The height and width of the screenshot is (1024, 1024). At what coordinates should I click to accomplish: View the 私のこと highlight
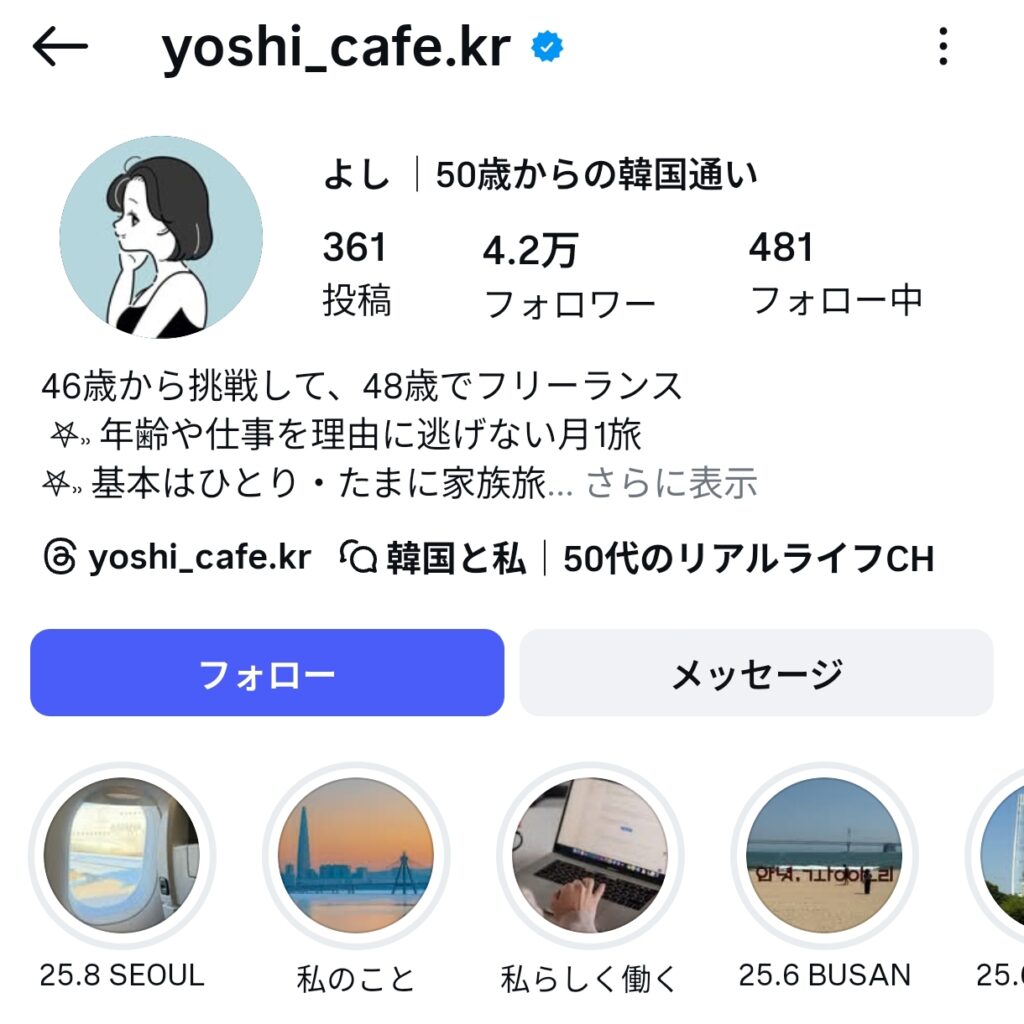[x=355, y=855]
